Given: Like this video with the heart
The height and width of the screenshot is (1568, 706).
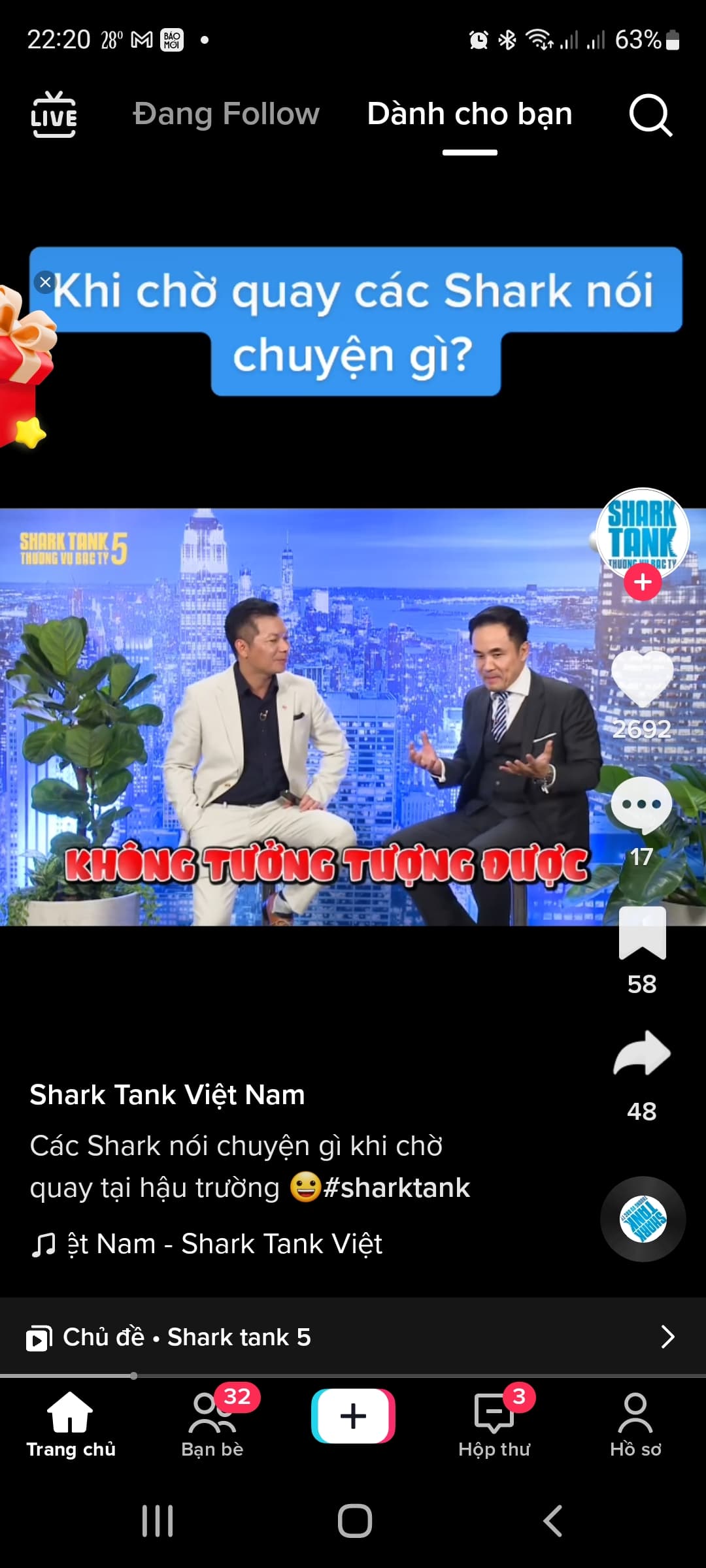Looking at the screenshot, I should coord(642,678).
